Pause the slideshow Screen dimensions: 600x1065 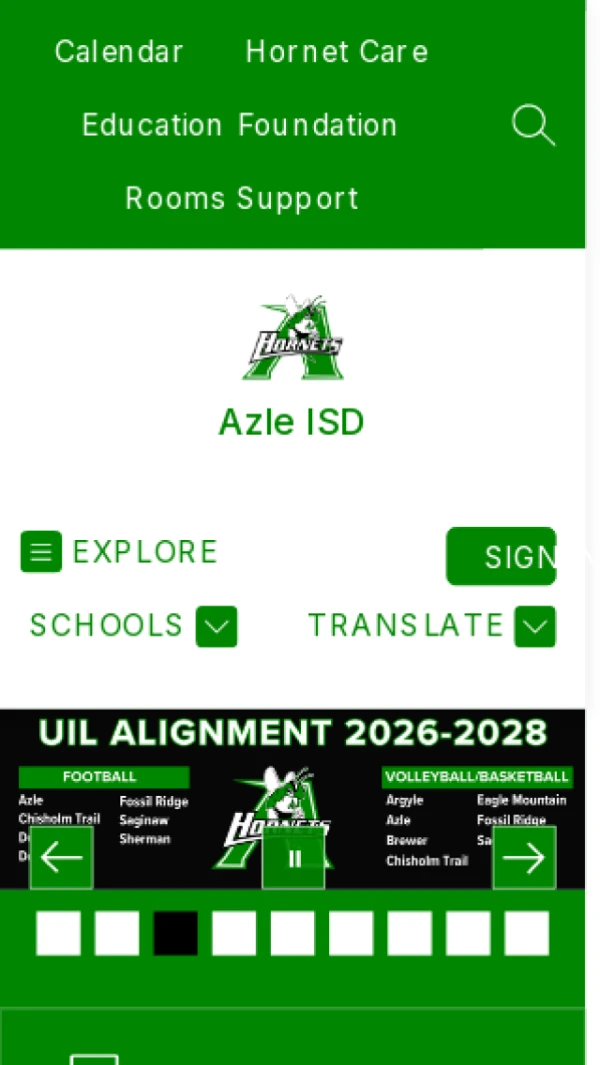(293, 858)
